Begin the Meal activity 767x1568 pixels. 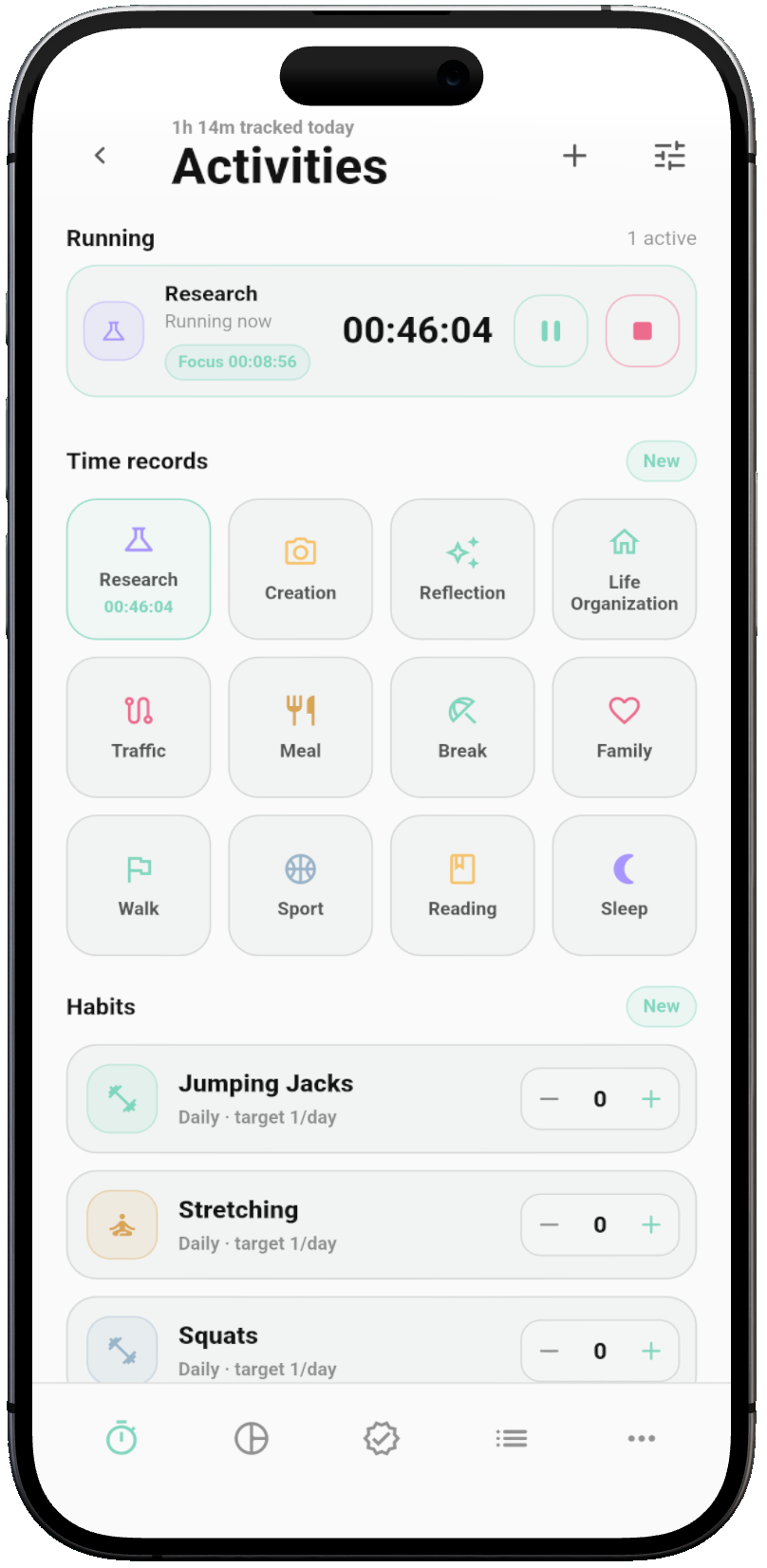click(301, 727)
